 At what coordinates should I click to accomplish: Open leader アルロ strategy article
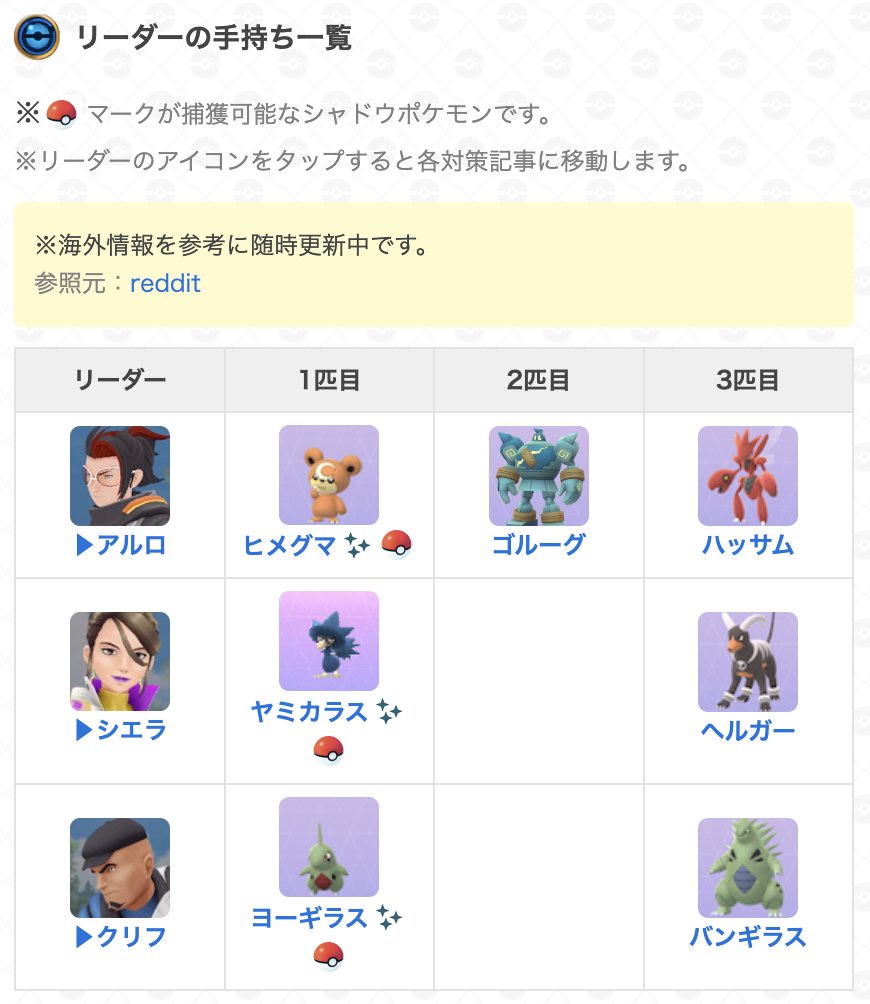[120, 545]
